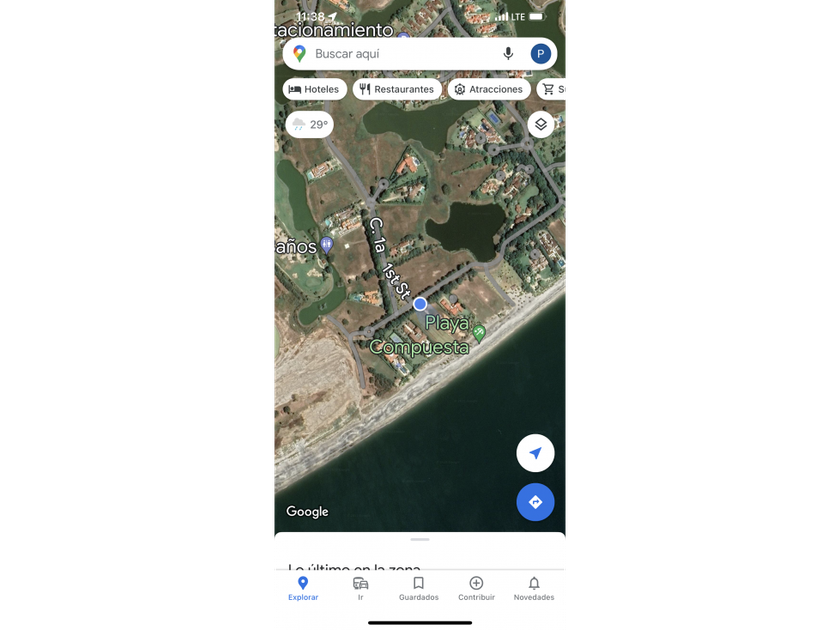Open the Guardados tab
The image size is (840, 630).
[418, 588]
